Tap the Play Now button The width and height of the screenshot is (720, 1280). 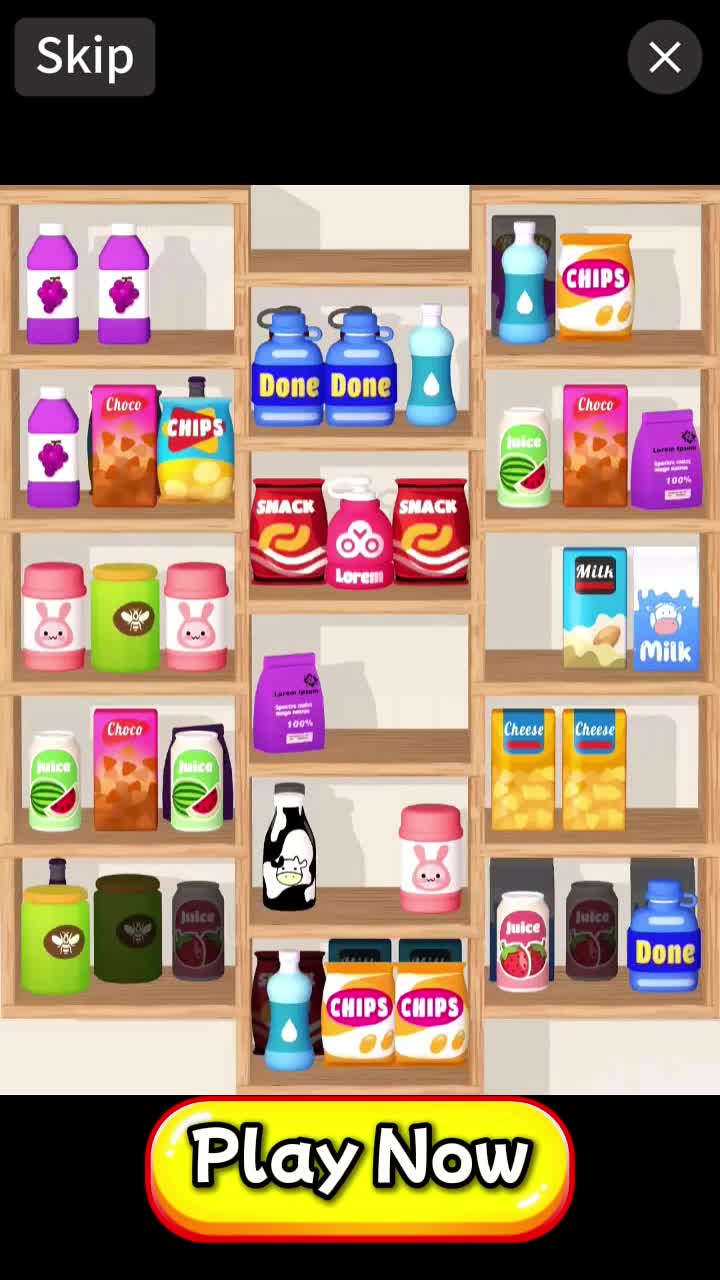(360, 1166)
